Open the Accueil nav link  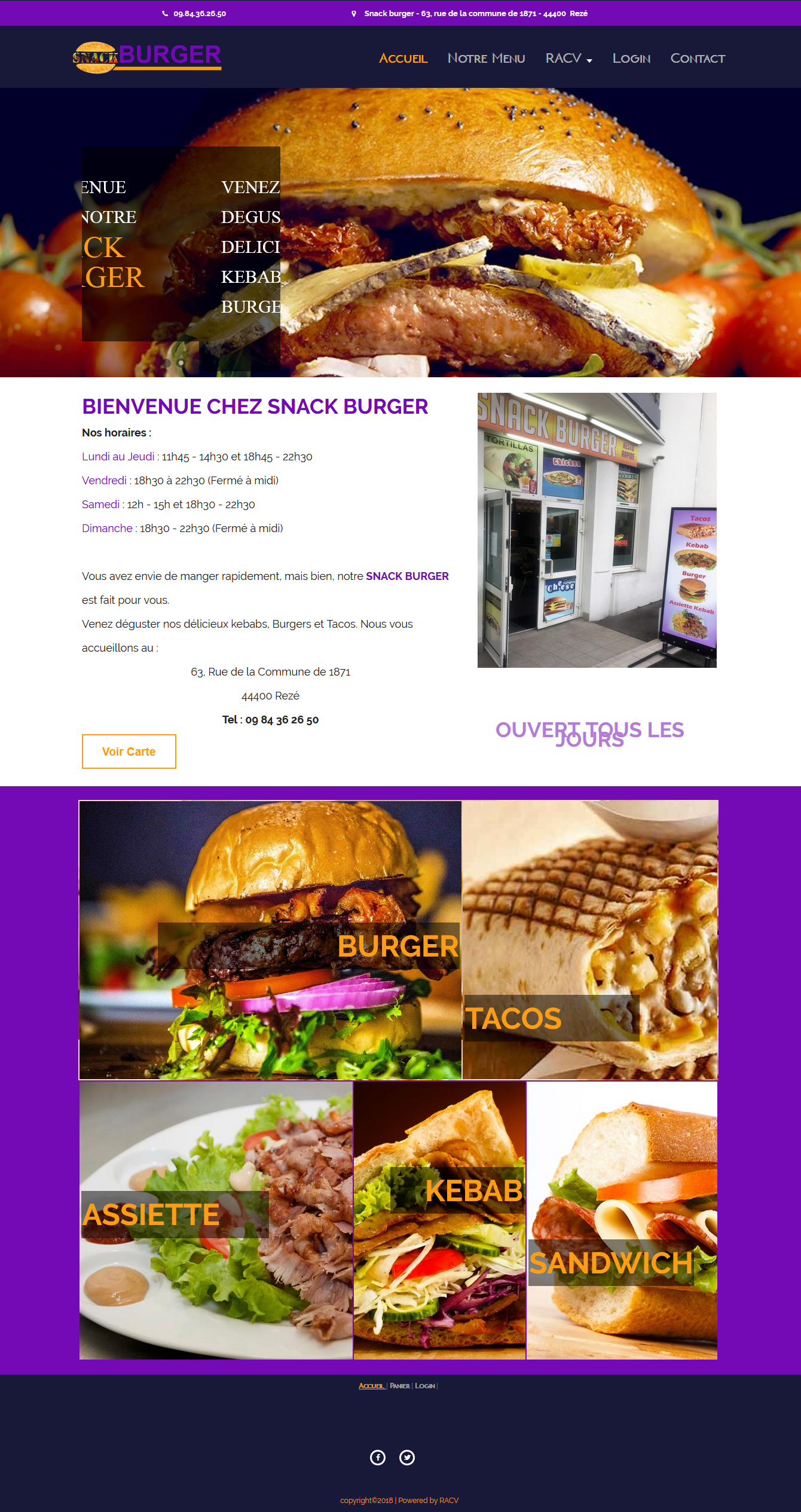(403, 59)
